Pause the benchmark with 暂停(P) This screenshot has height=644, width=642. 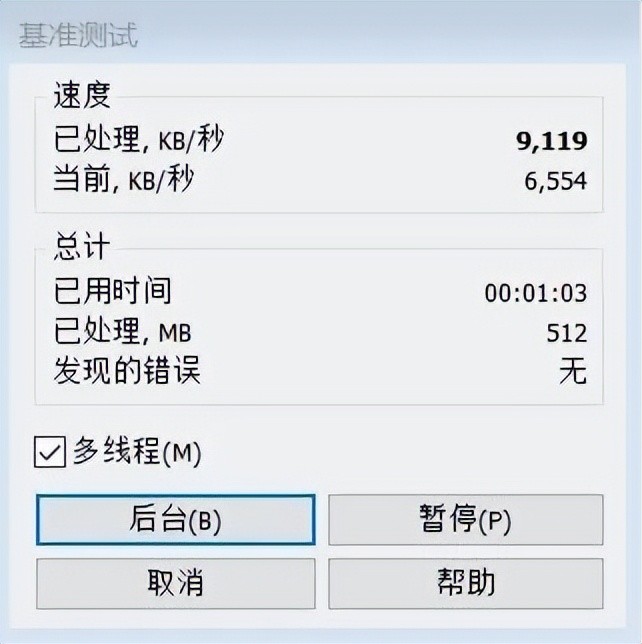[x=465, y=520]
